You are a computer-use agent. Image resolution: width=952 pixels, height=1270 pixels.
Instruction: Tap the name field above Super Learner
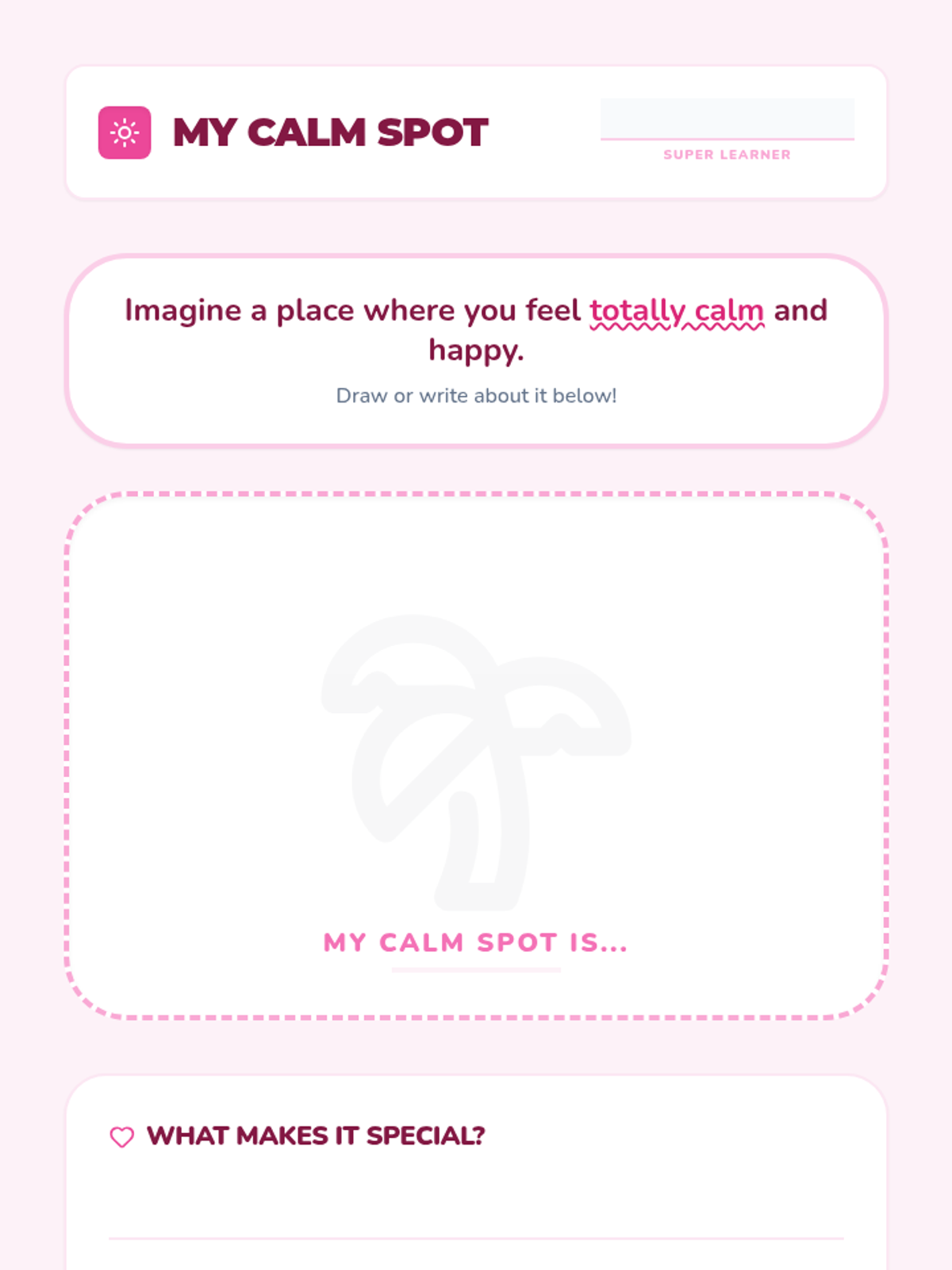[x=727, y=119]
